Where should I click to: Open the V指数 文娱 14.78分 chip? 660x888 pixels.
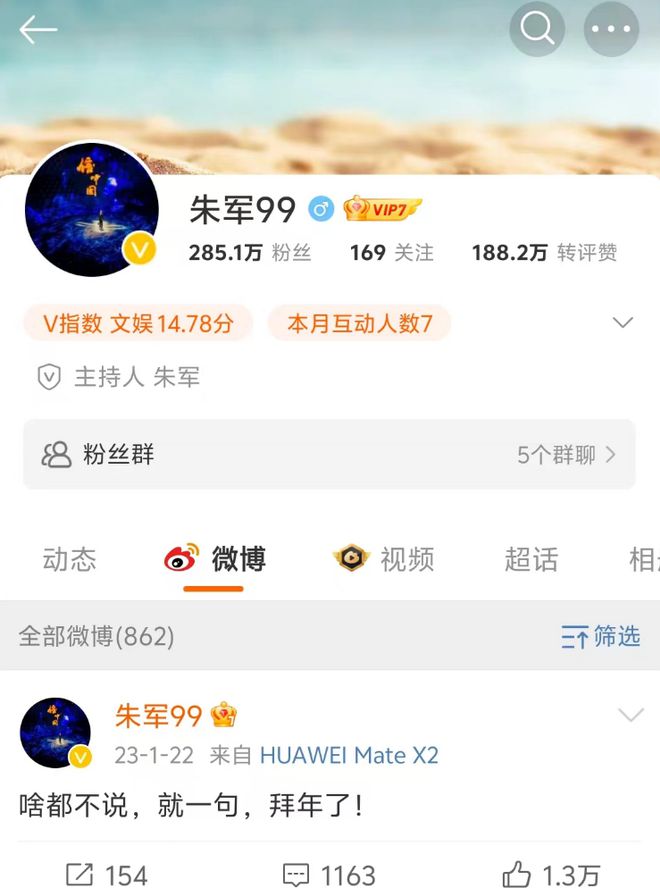coord(138,323)
